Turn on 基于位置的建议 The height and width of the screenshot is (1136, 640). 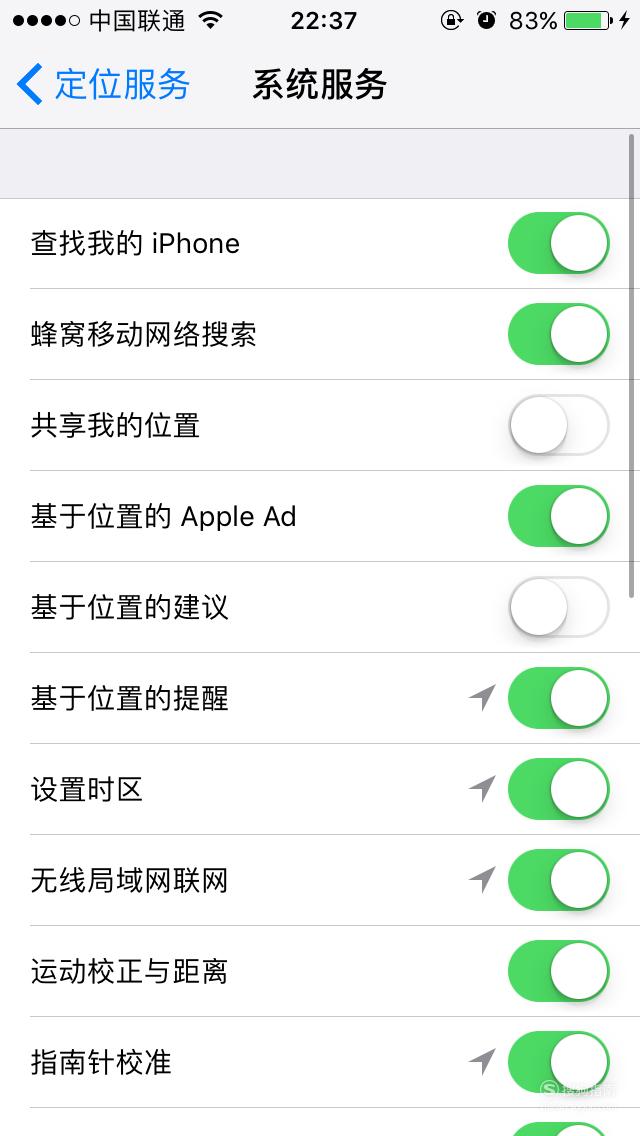(558, 606)
